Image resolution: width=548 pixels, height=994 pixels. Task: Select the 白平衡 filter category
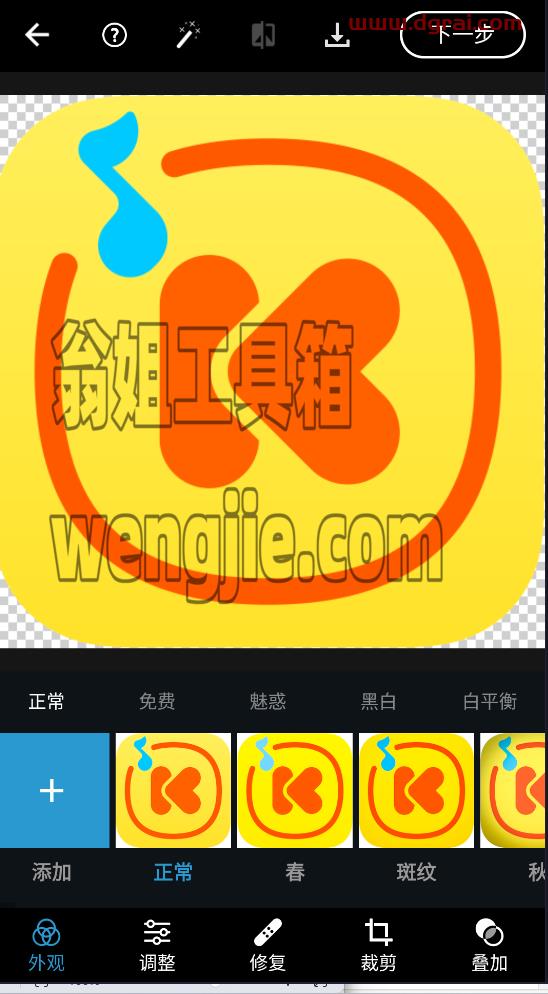(490, 701)
